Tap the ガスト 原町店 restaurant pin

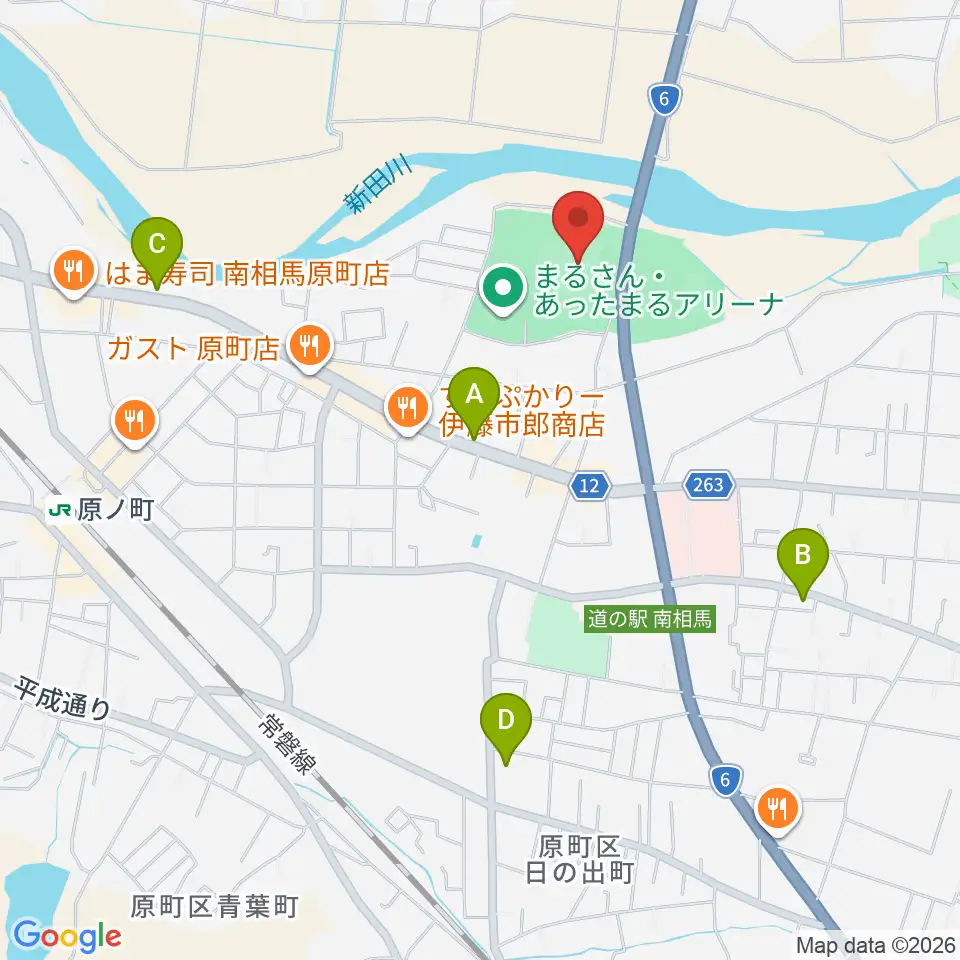click(310, 347)
